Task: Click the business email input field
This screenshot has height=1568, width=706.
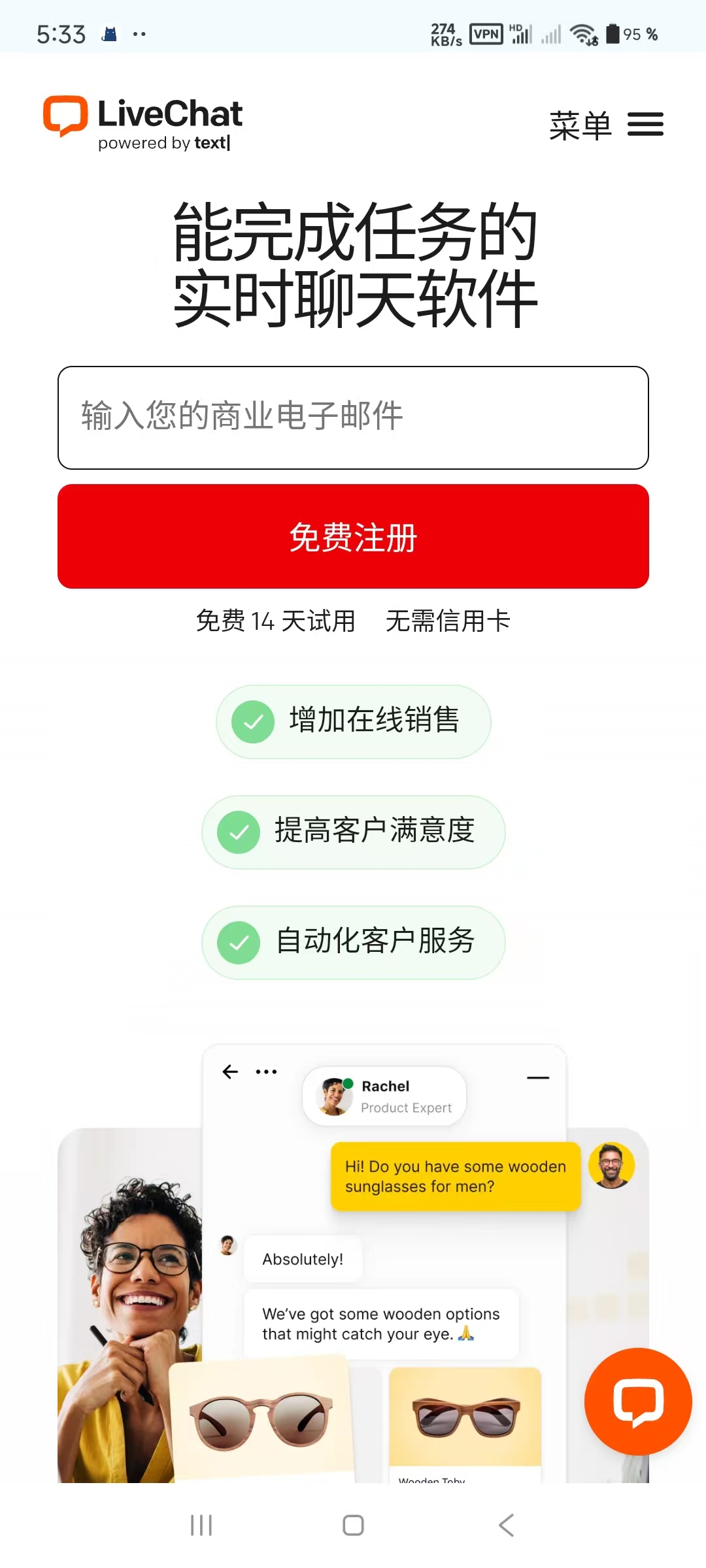Action: [x=353, y=417]
